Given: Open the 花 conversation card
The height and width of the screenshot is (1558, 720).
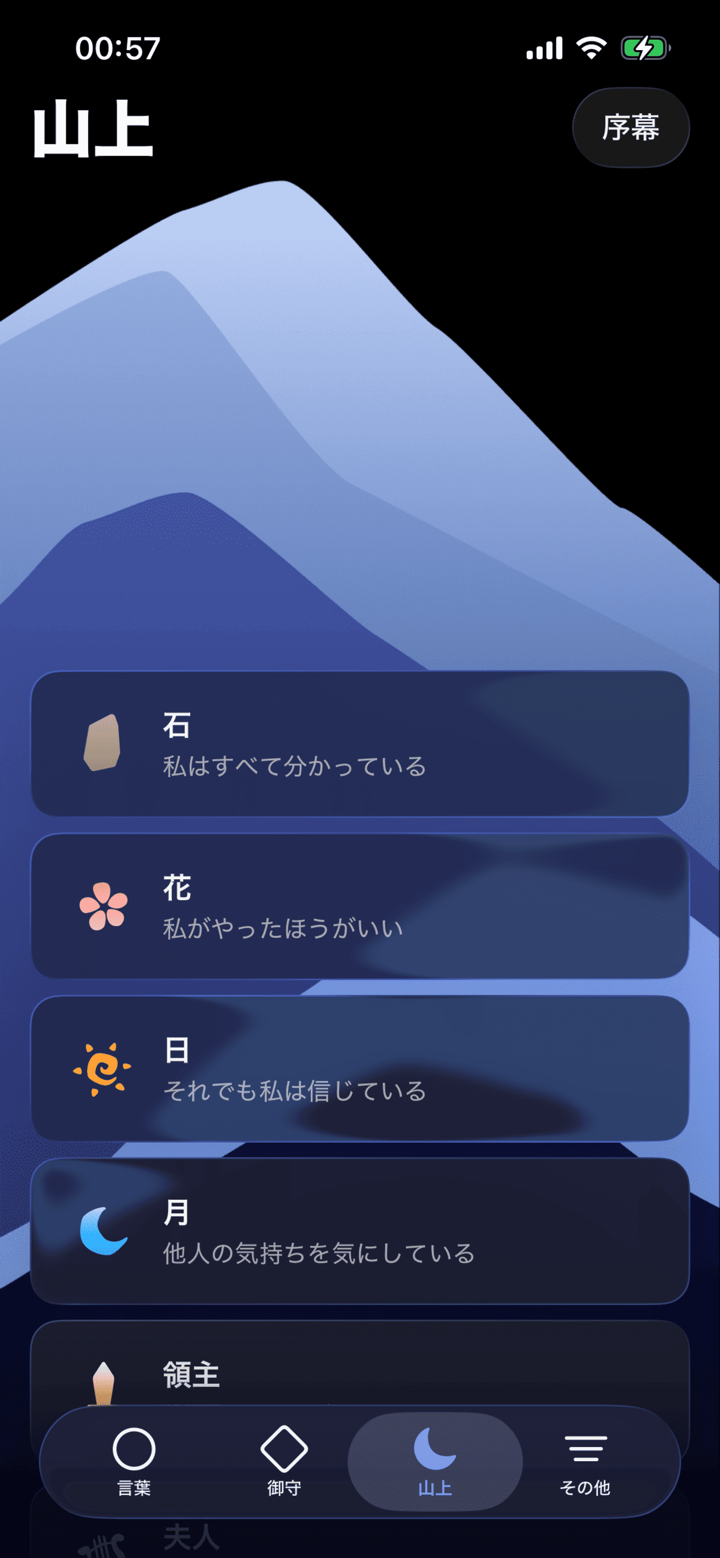Looking at the screenshot, I should click(x=358, y=905).
